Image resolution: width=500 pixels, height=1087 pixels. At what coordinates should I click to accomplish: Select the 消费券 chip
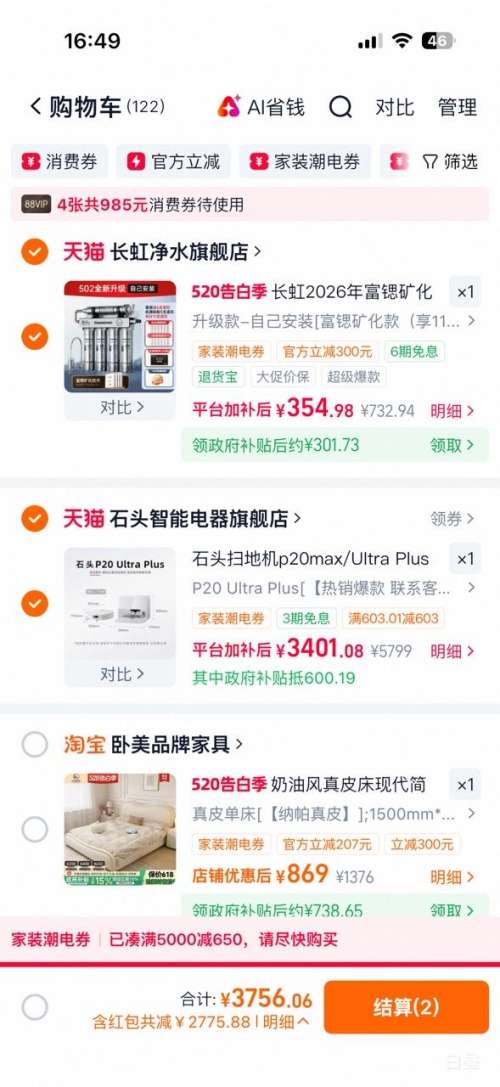coord(60,162)
